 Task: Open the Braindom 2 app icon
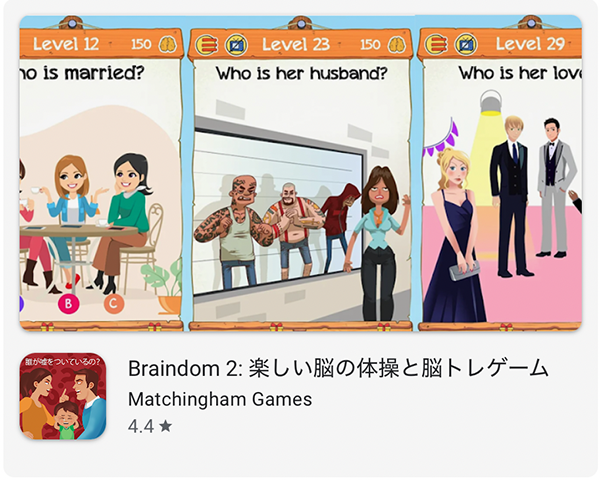click(63, 397)
